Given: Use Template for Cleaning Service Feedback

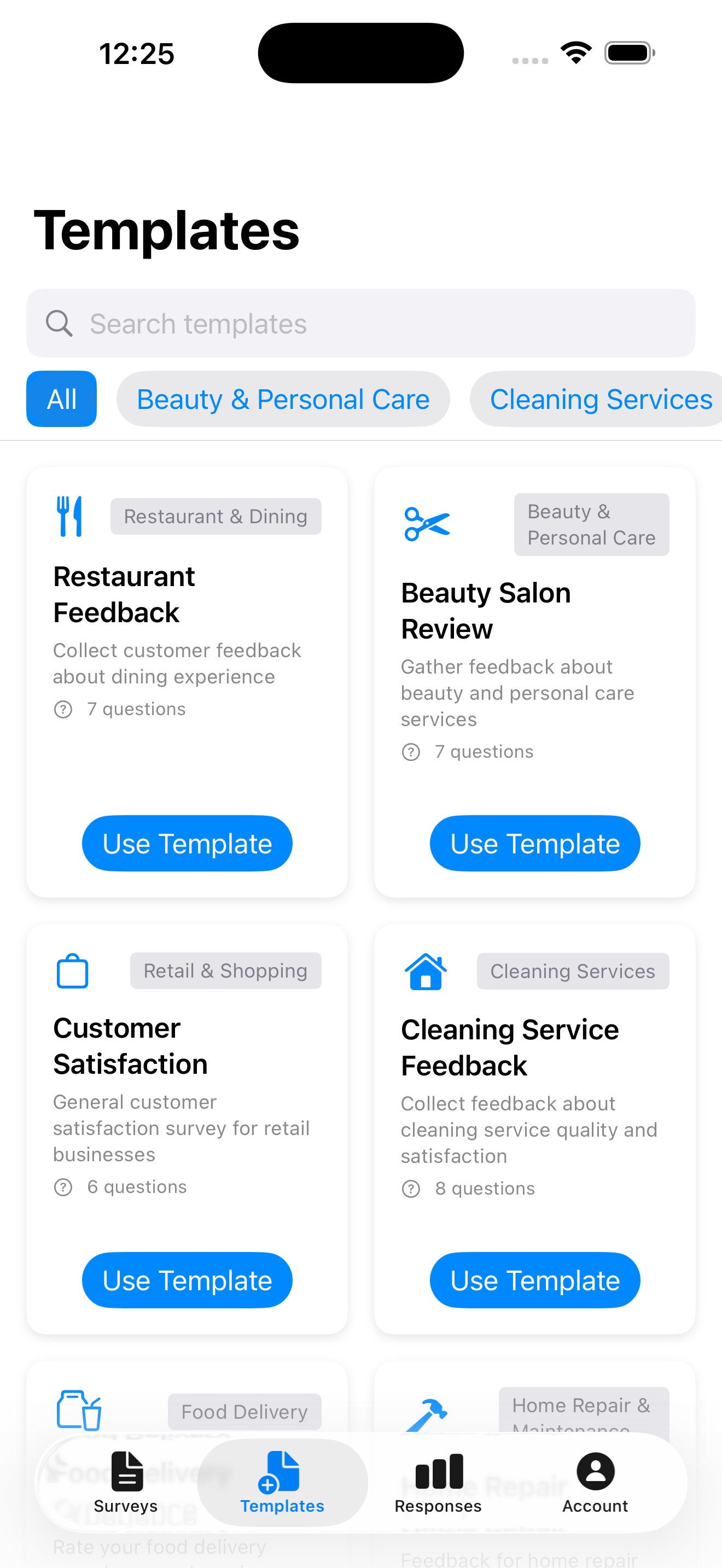Looking at the screenshot, I should (x=534, y=1279).
